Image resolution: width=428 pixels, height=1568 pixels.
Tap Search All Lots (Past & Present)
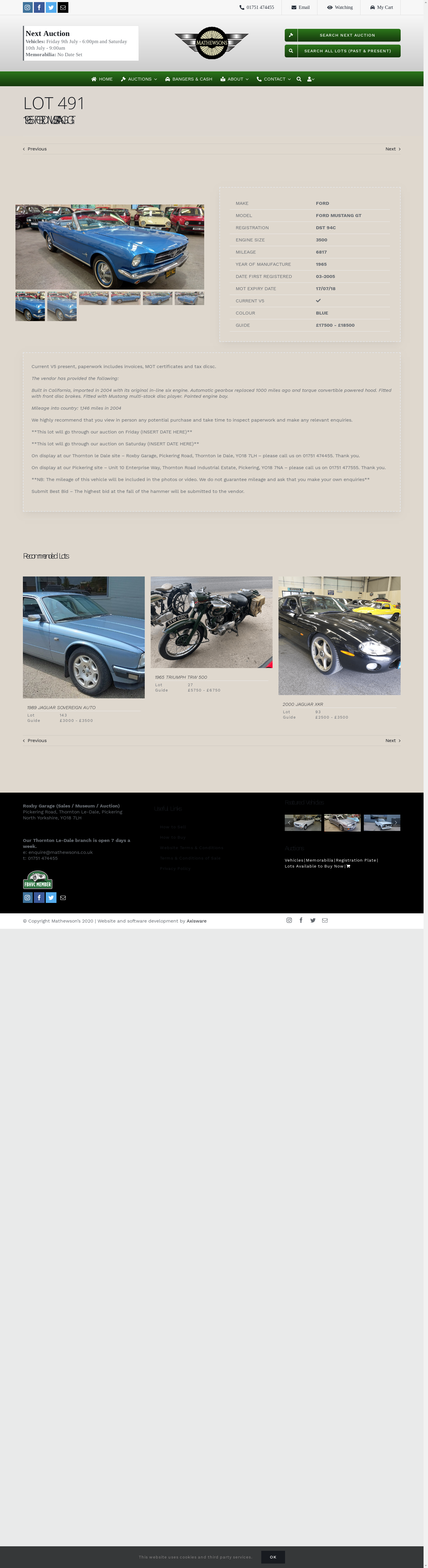click(x=342, y=51)
